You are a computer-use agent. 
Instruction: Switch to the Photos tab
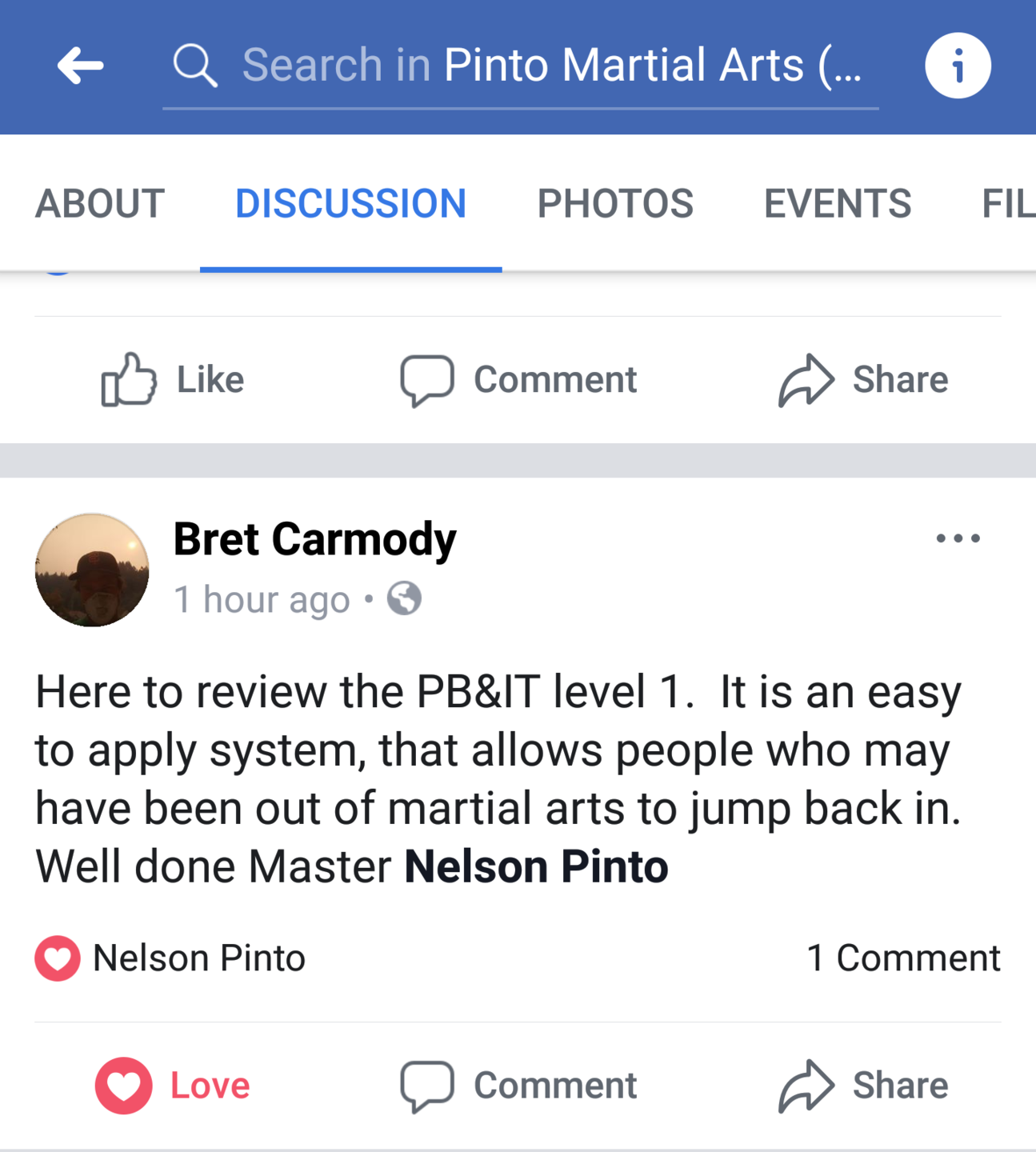615,203
